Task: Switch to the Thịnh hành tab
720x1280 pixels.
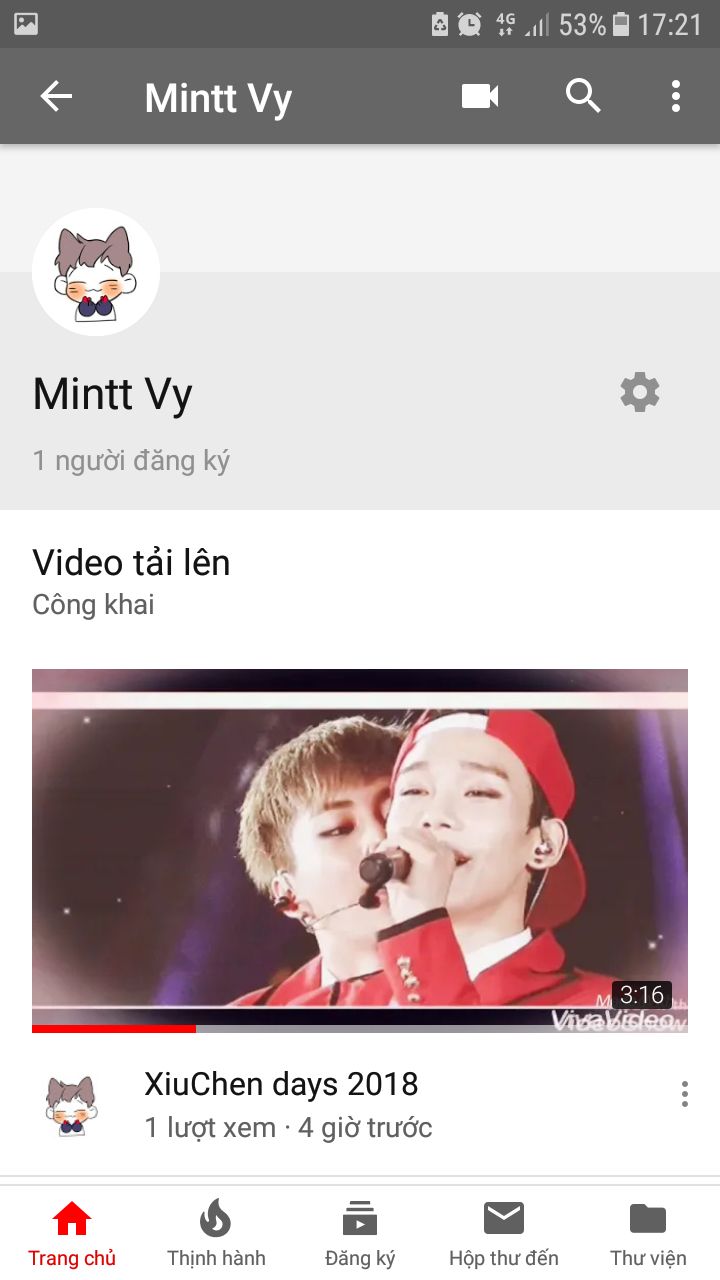Action: coord(216,1235)
